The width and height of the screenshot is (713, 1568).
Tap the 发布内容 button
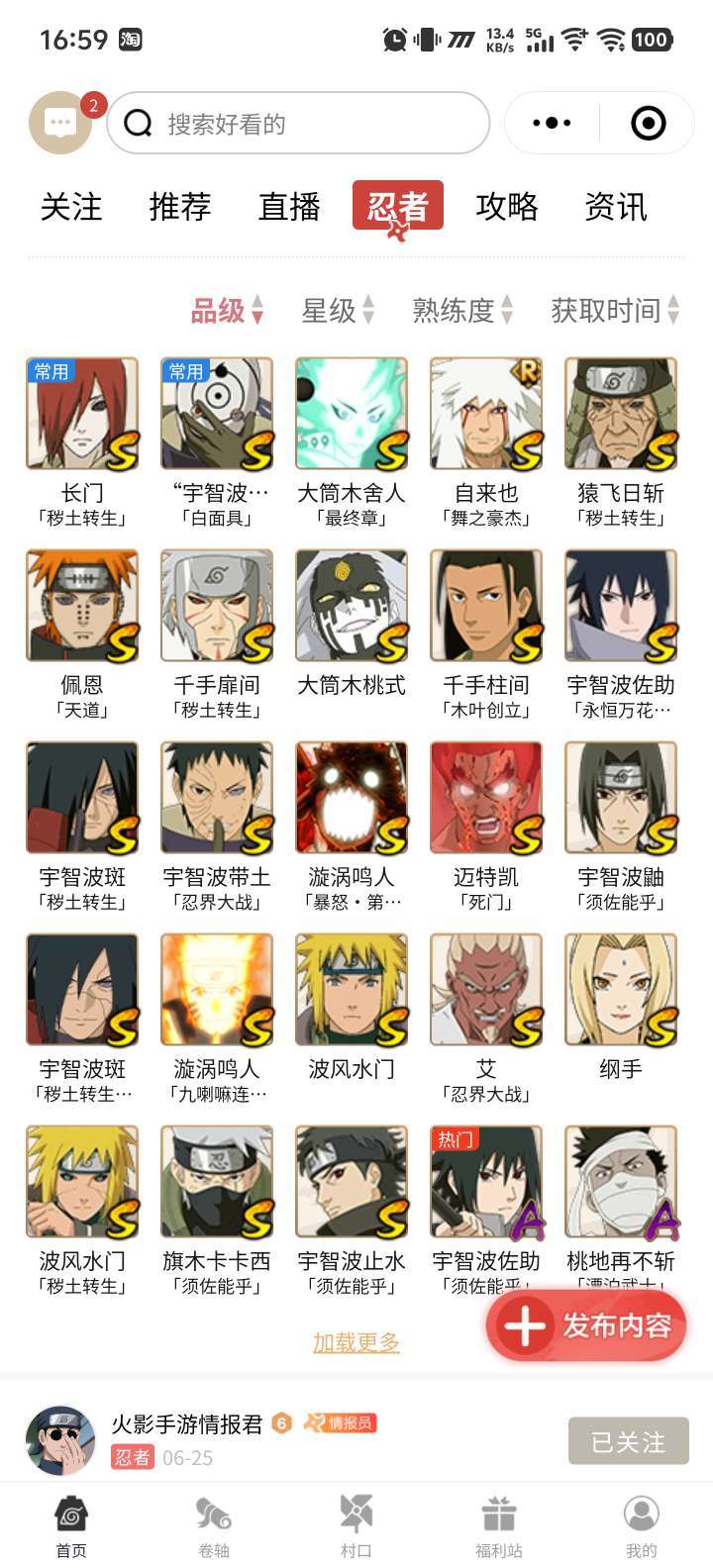586,1325
